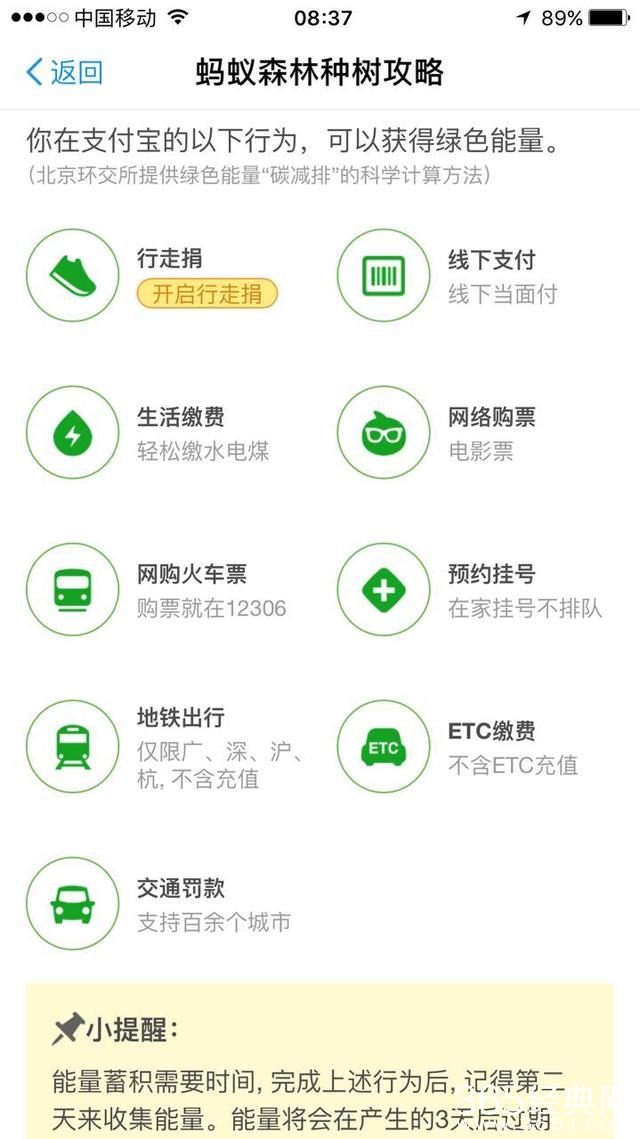Screen dimensions: 640x1139
Task: Open 线下支付 offline payment
Action: coord(384,275)
